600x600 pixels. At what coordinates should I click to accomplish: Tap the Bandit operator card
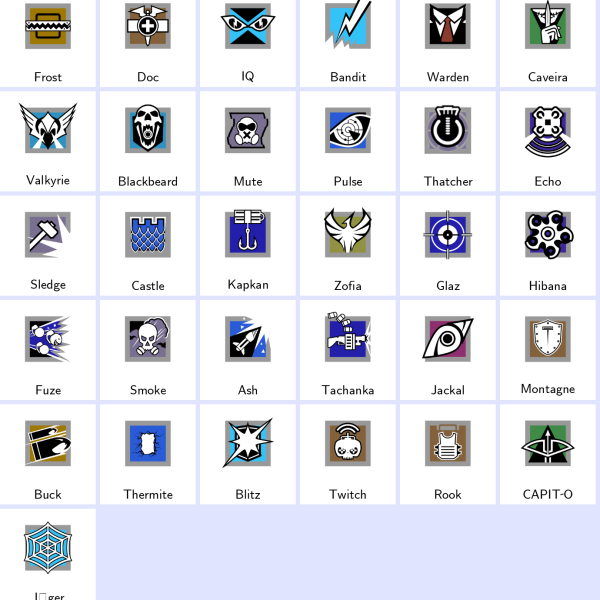coord(348,40)
